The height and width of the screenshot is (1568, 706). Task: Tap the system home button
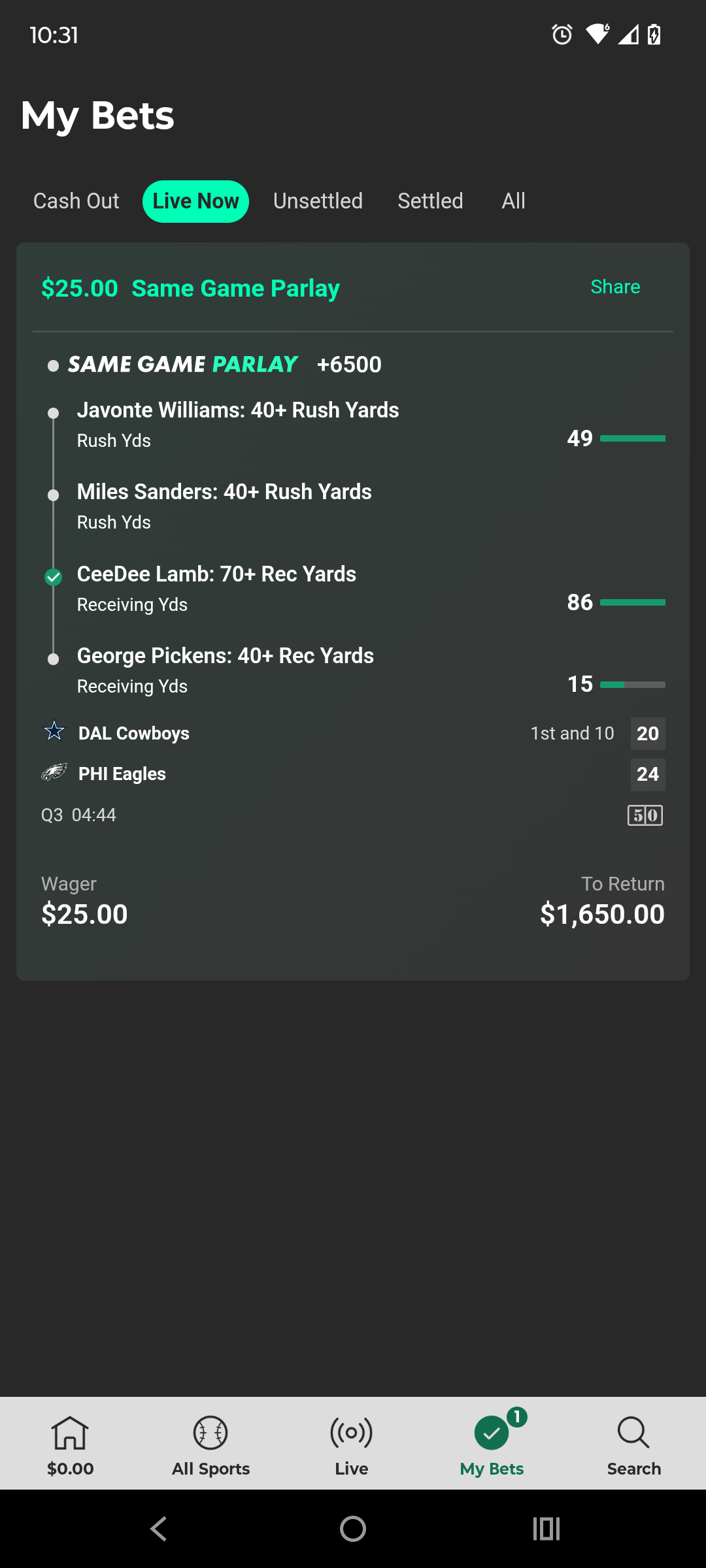[353, 1529]
